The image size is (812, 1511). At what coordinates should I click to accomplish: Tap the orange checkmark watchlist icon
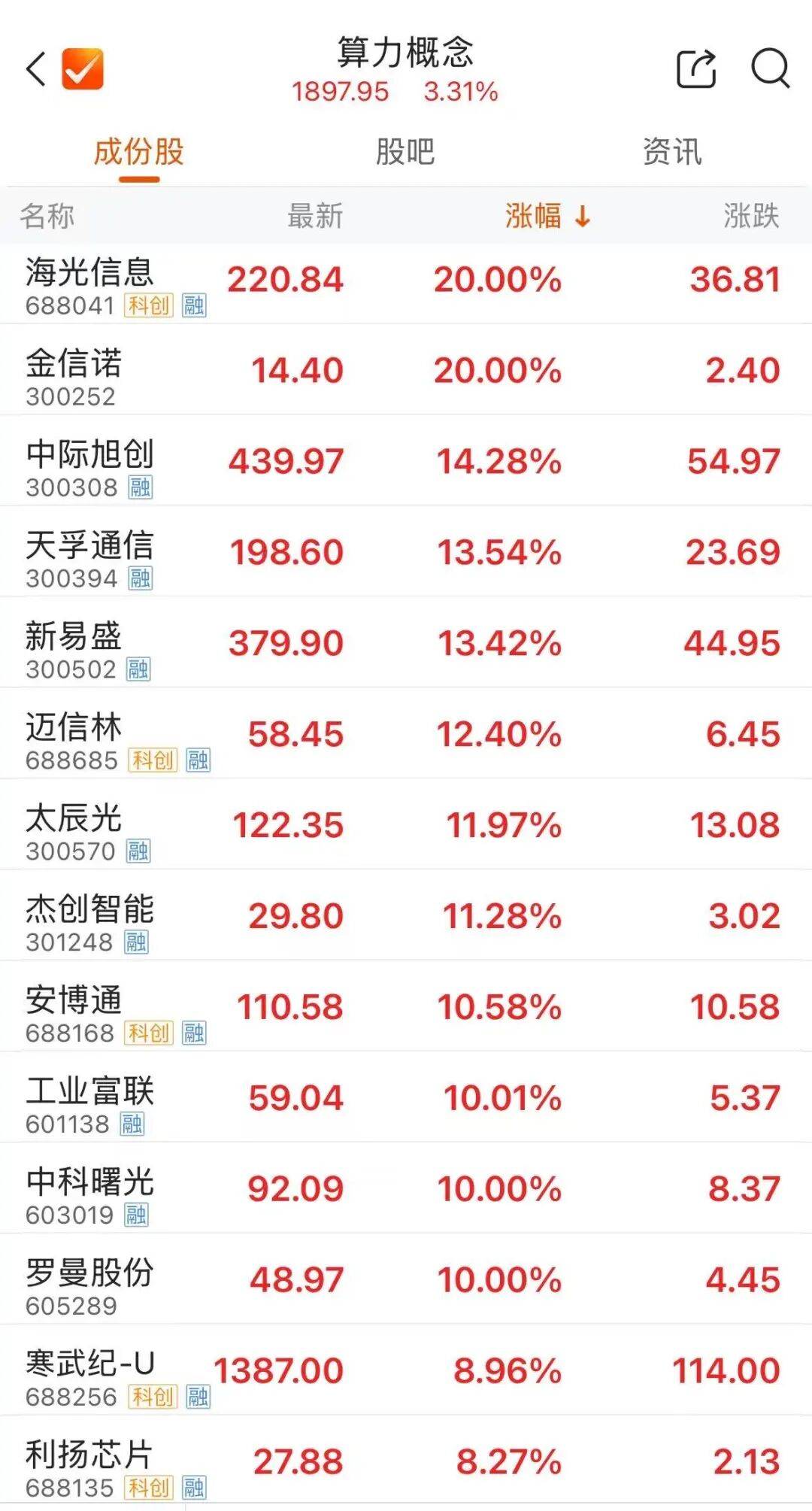click(x=82, y=68)
